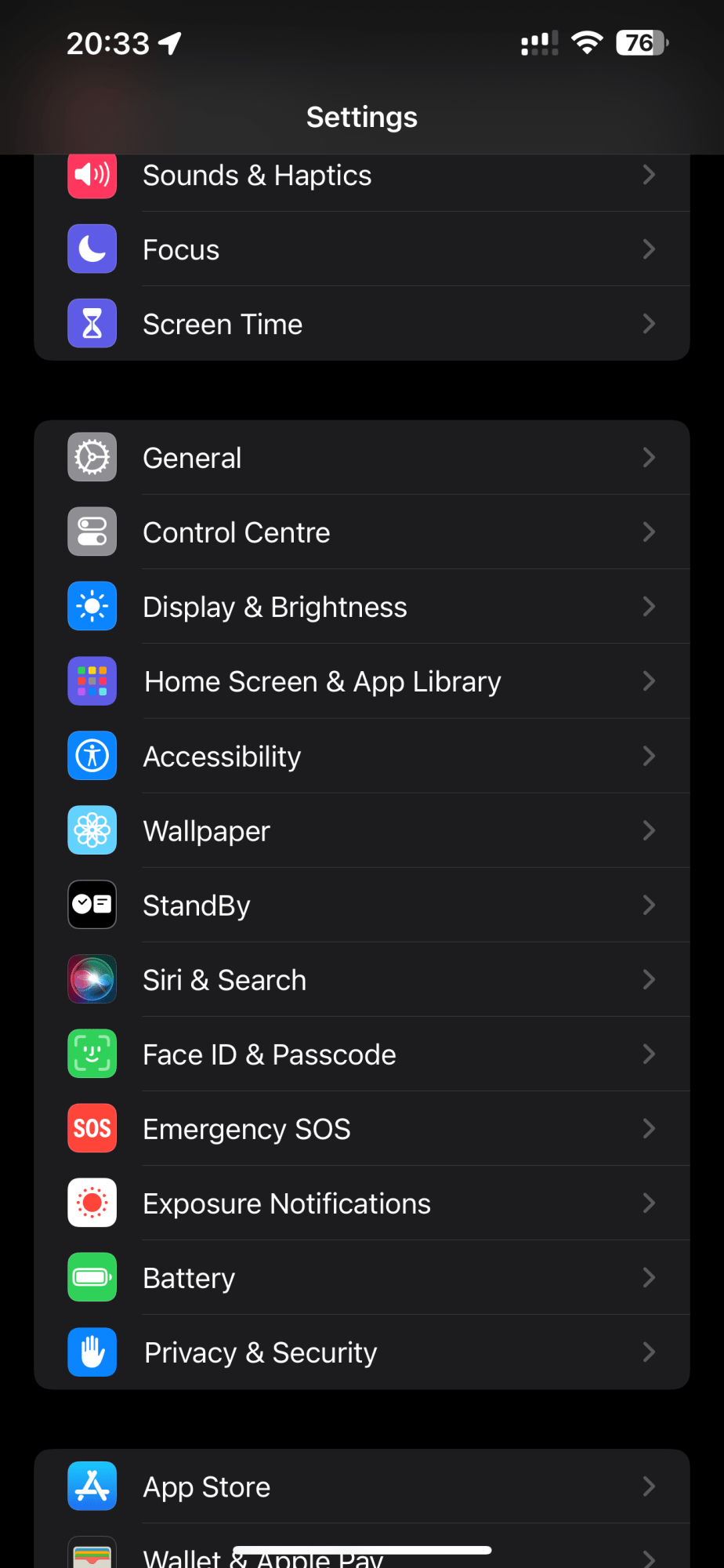
Task: Go to Focus settings
Action: pyautogui.click(x=360, y=249)
